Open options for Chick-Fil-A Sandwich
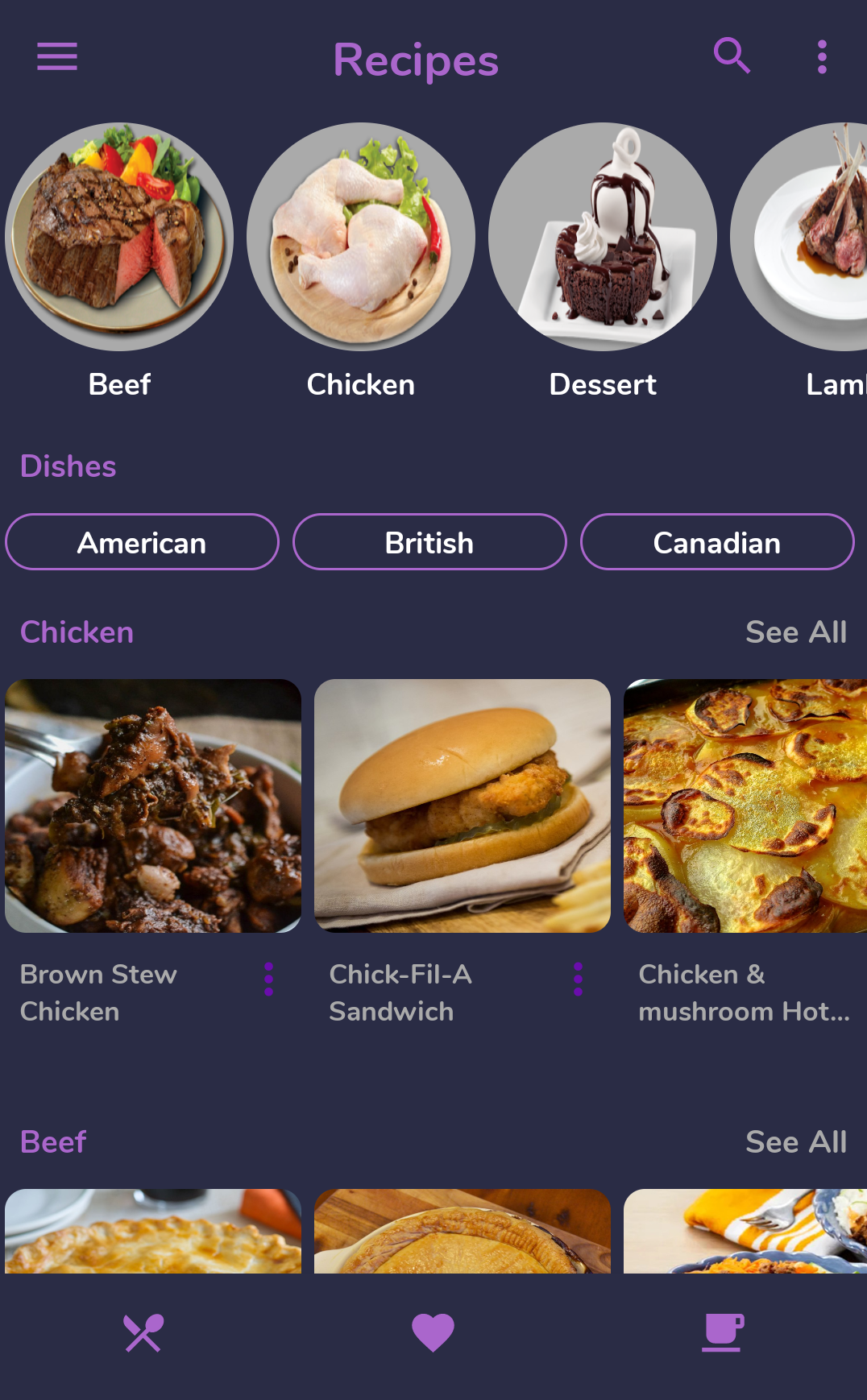Image resolution: width=867 pixels, height=1400 pixels. click(578, 981)
